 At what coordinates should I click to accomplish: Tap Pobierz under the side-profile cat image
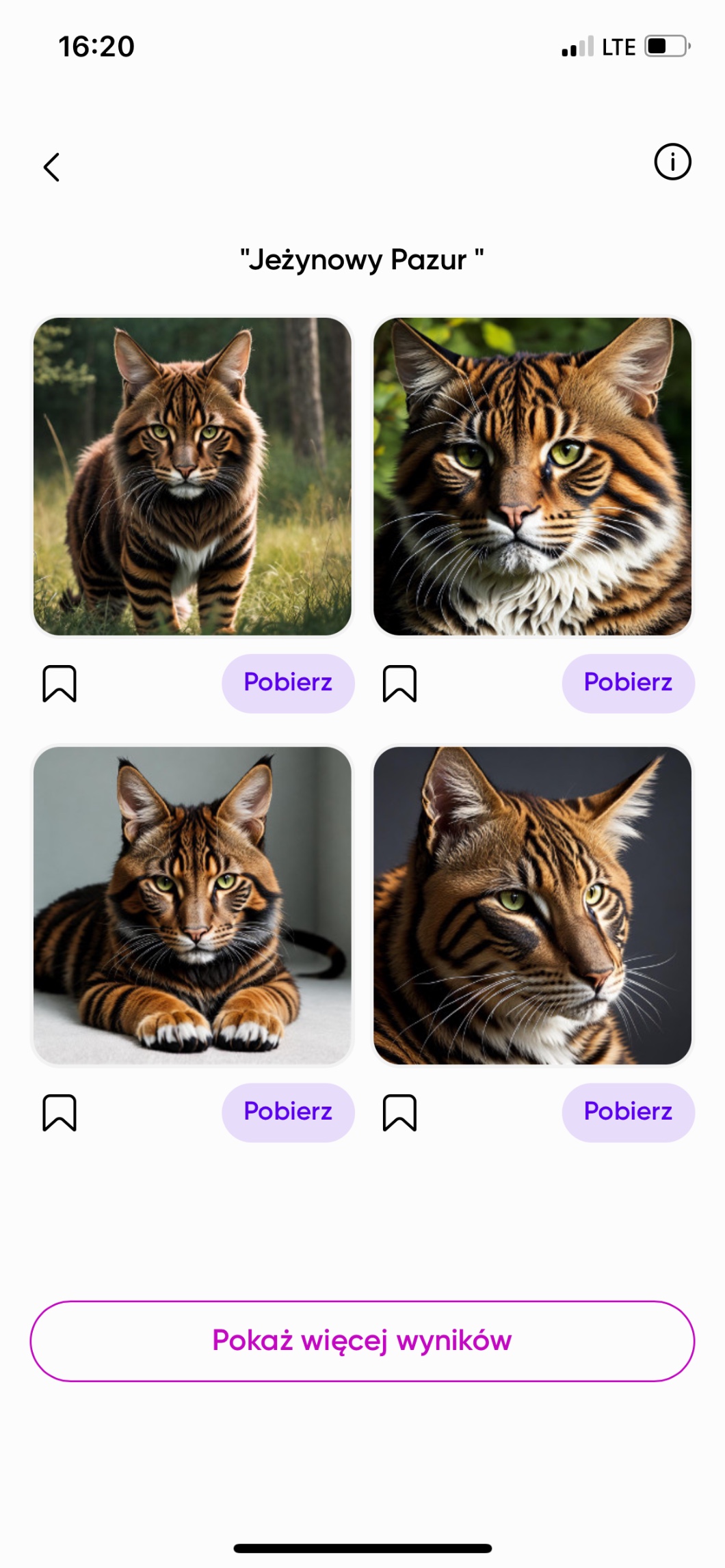pyautogui.click(x=628, y=1112)
